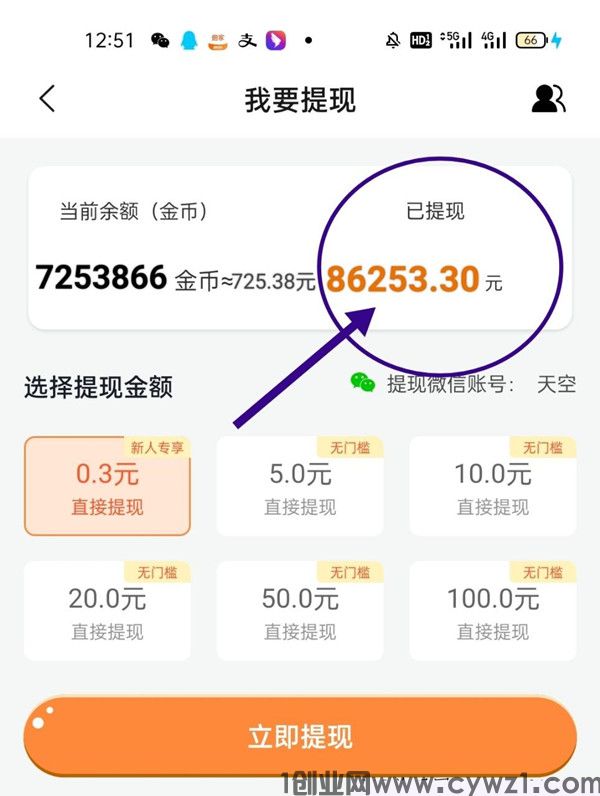Select the 20.0元 withdrawal amount

tap(107, 611)
